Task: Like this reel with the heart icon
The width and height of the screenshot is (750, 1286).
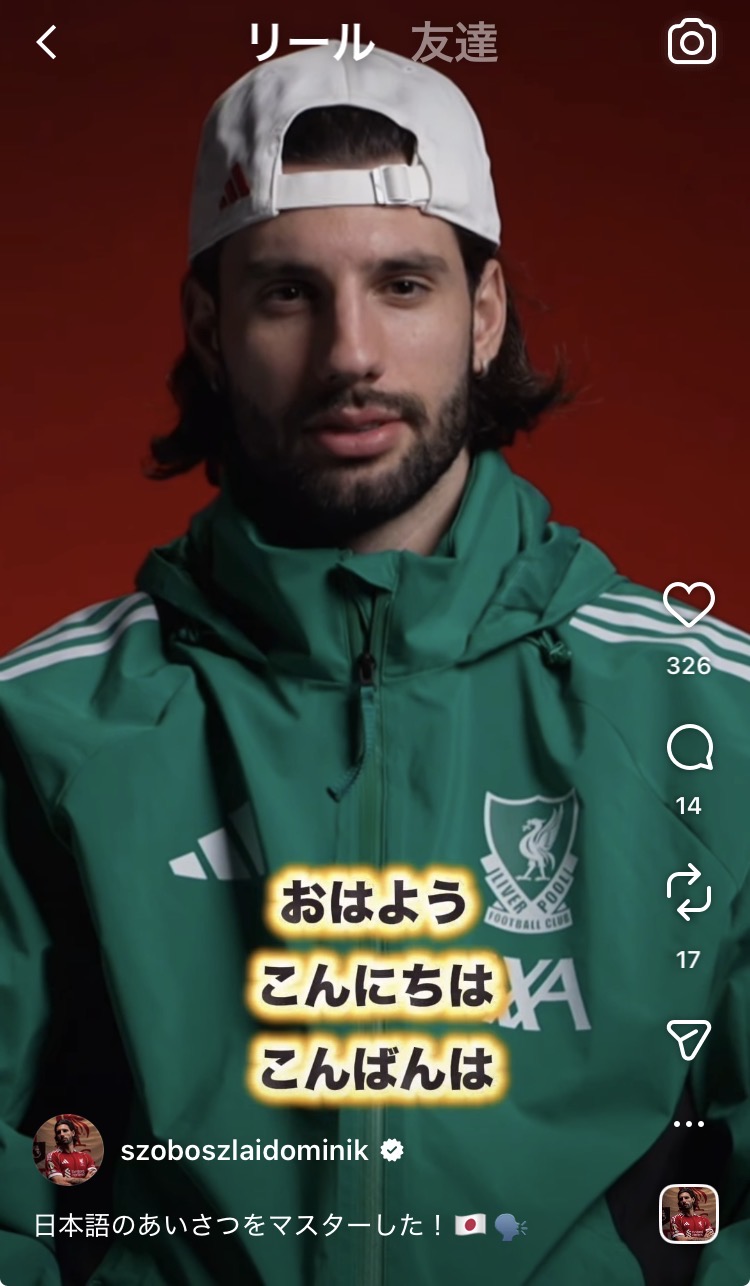Action: [x=689, y=605]
